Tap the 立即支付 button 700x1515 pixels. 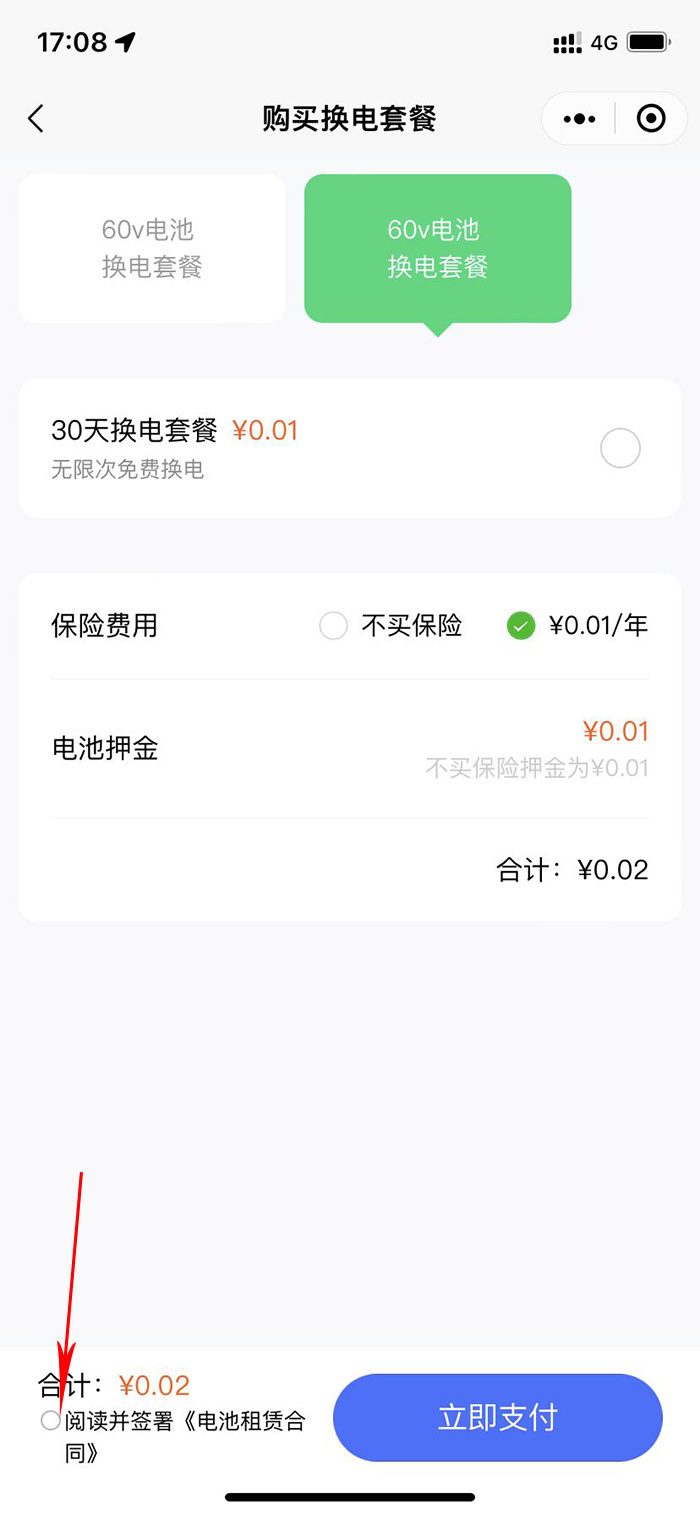coord(497,1417)
